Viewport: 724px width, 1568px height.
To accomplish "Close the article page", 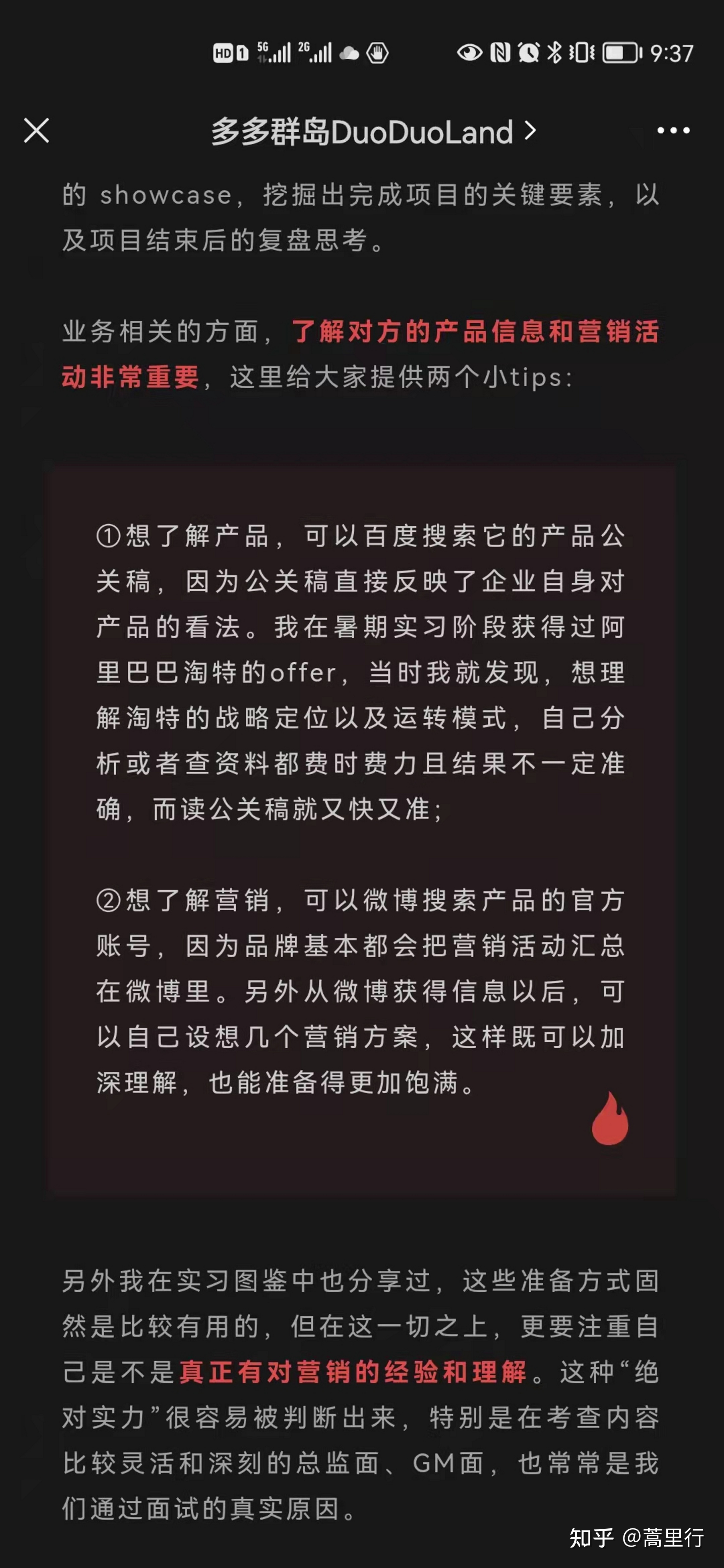I will tap(37, 131).
